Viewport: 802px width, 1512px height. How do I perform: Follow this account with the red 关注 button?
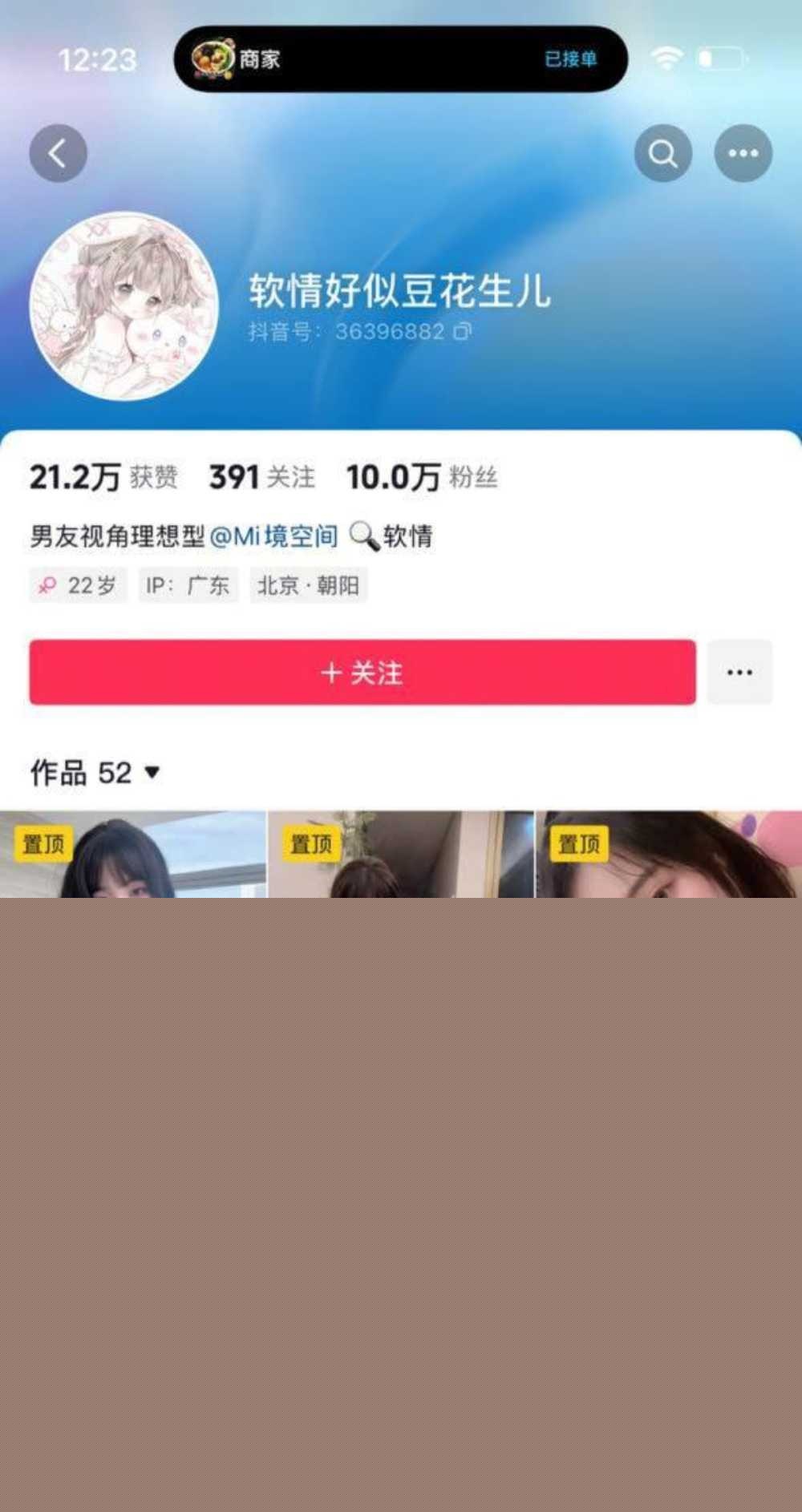pyautogui.click(x=363, y=673)
